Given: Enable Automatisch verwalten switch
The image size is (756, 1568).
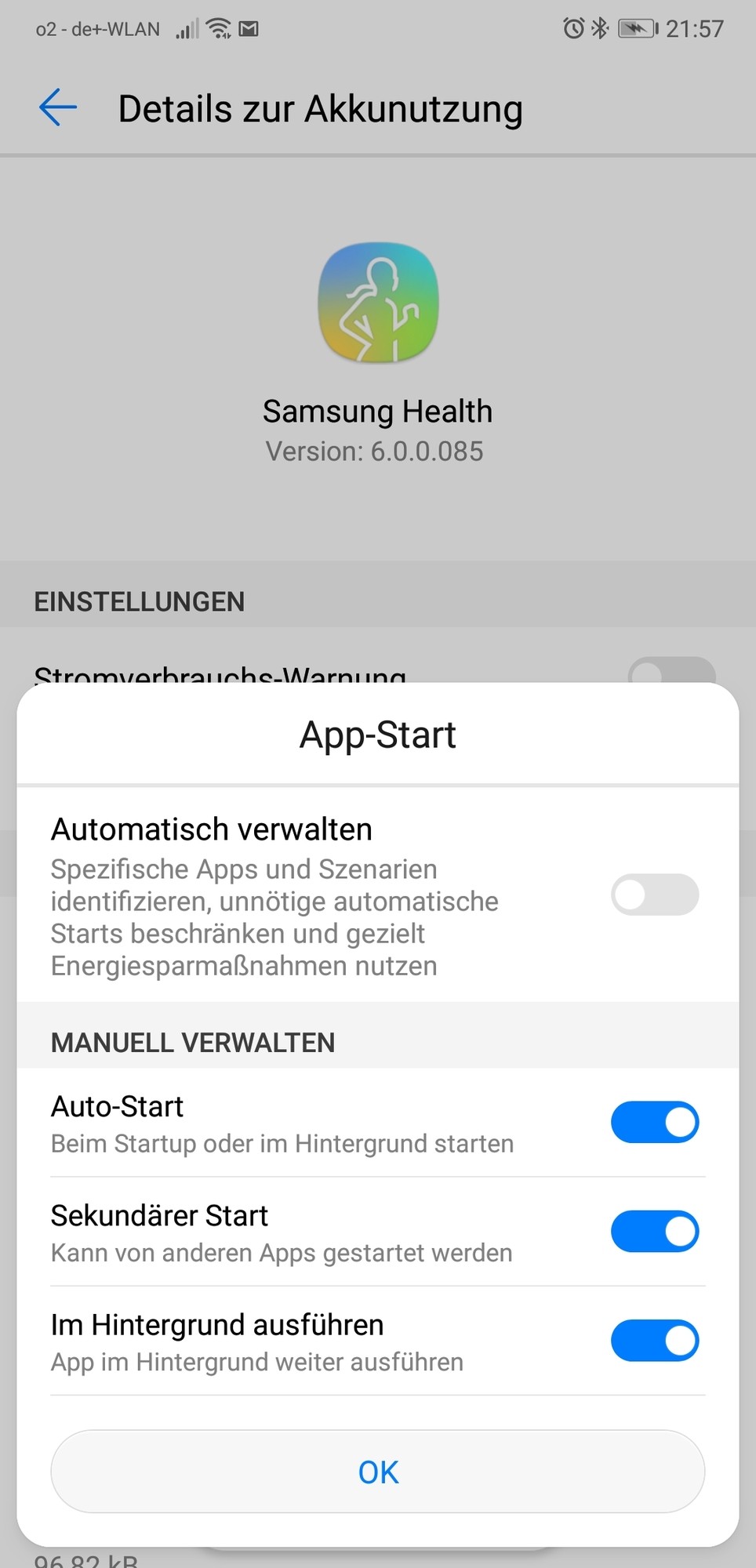Looking at the screenshot, I should (654, 895).
